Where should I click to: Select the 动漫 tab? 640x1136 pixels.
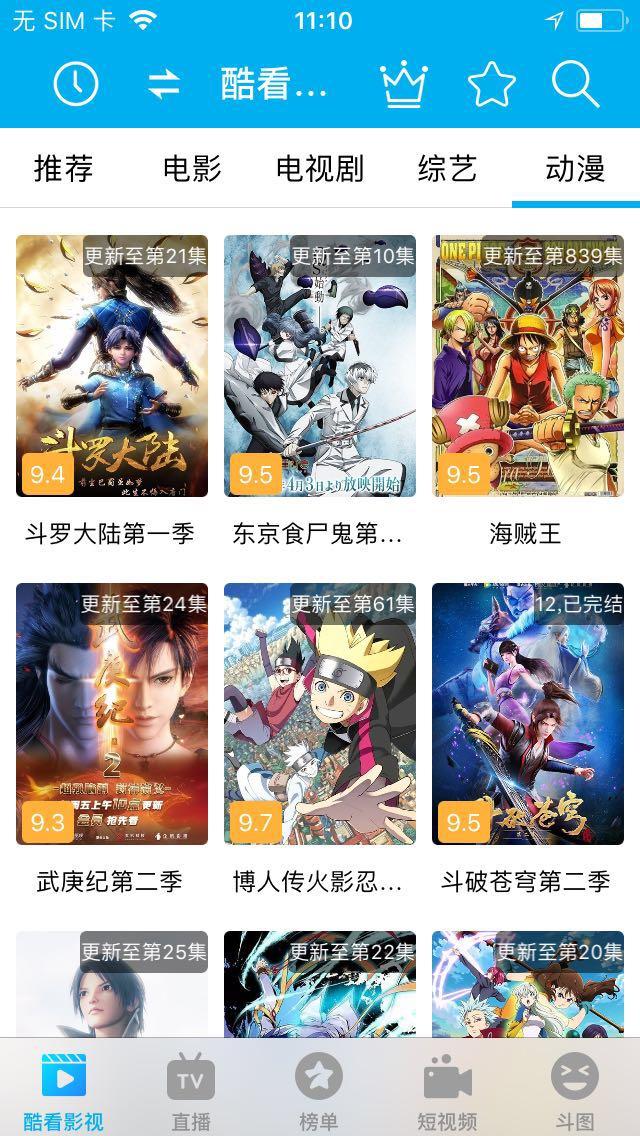[x=575, y=169]
